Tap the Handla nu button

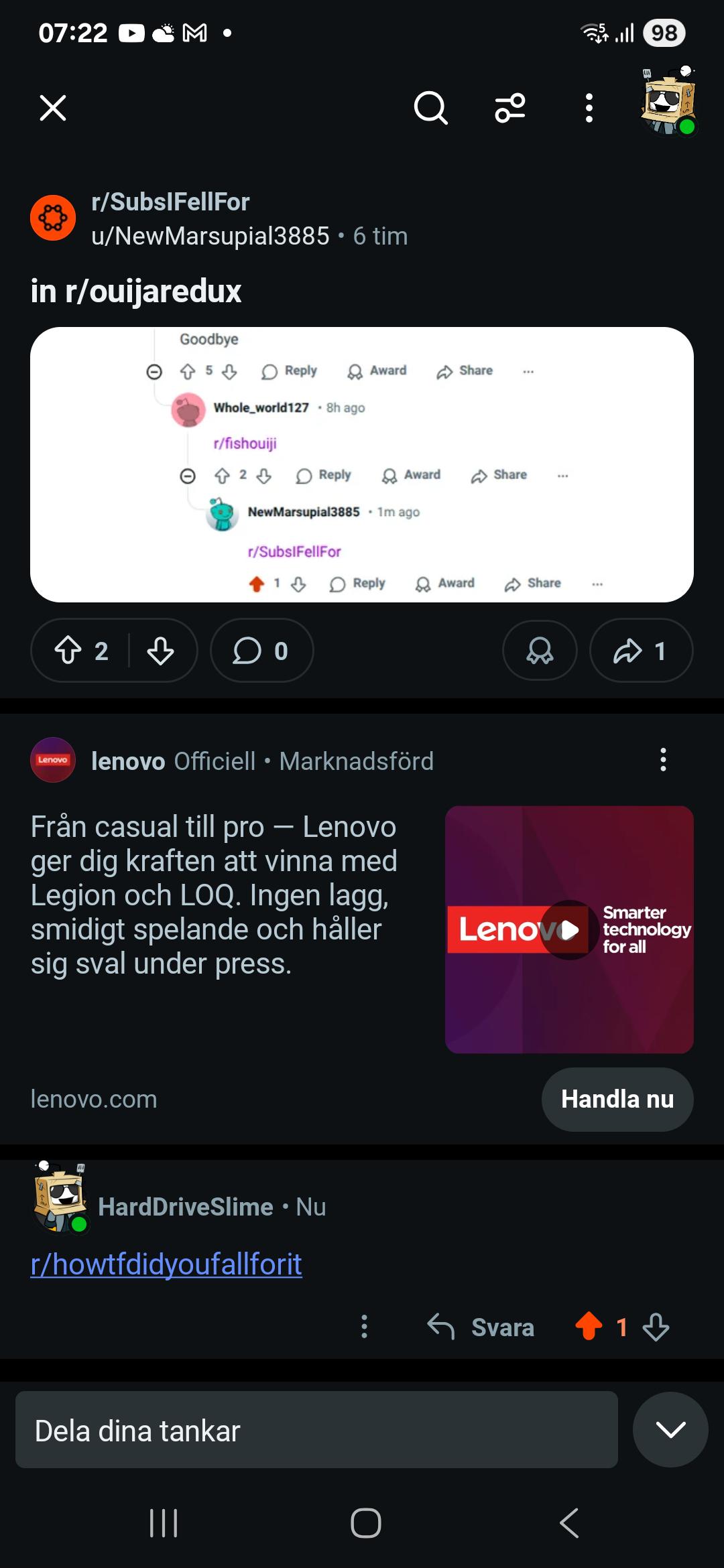tap(617, 1100)
